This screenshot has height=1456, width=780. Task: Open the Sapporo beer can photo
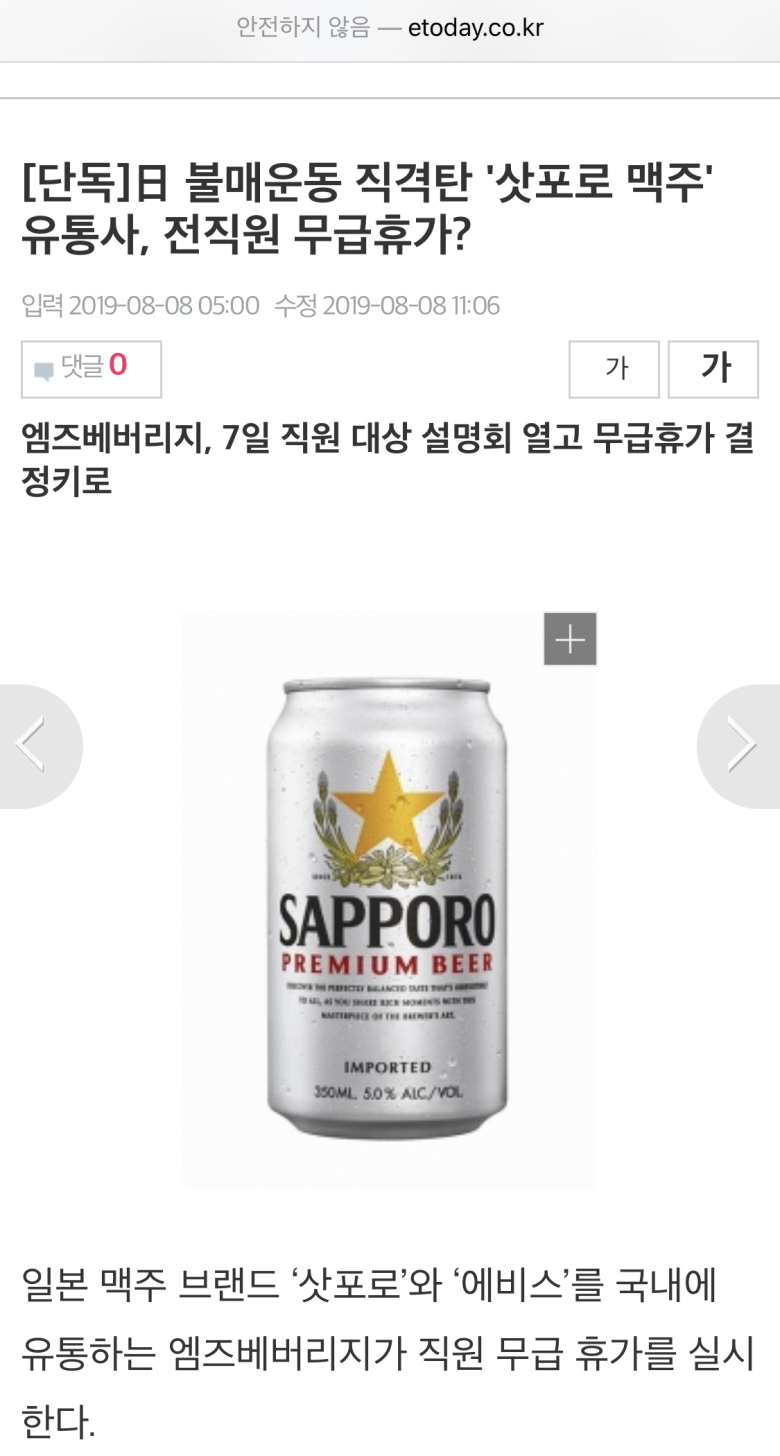coord(390,898)
